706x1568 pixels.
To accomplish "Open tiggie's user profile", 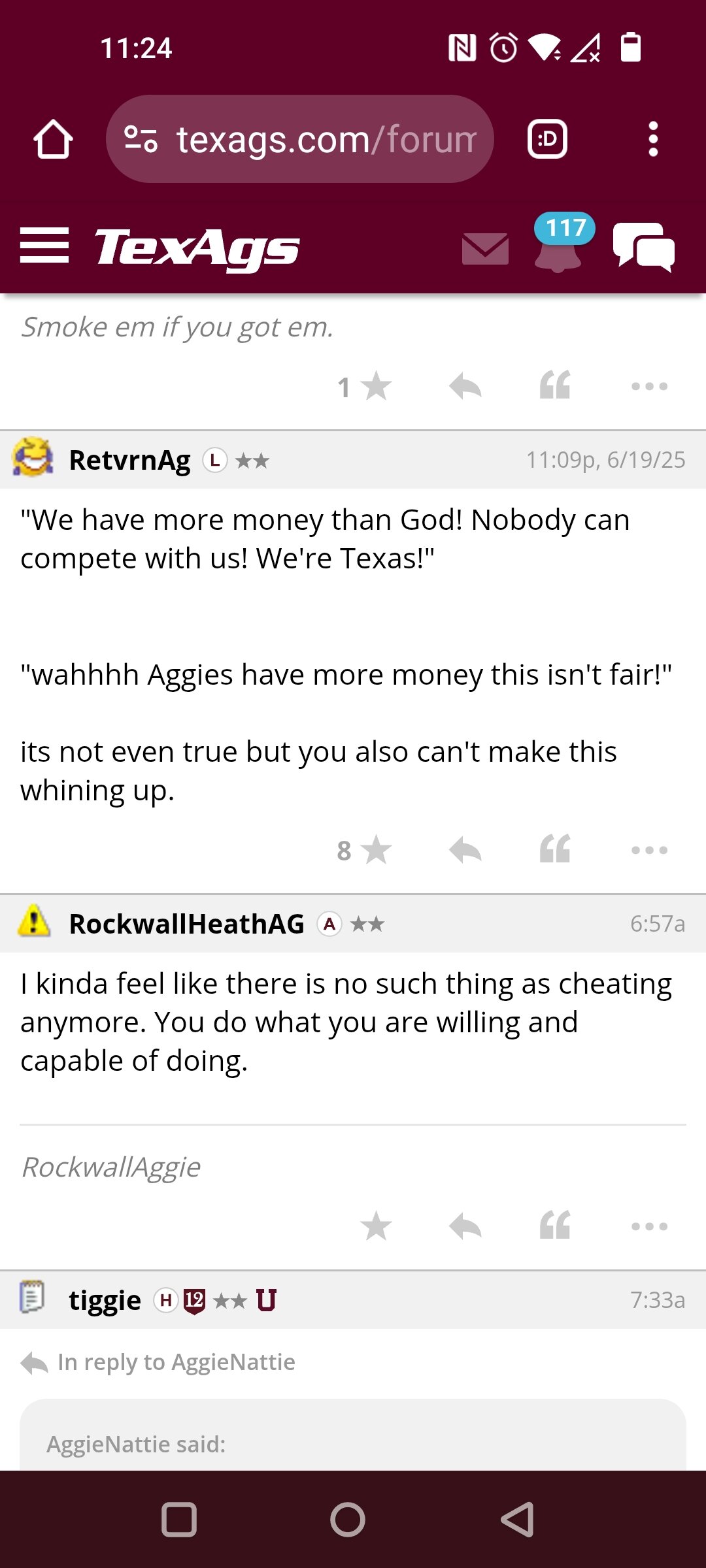I will 105,1300.
